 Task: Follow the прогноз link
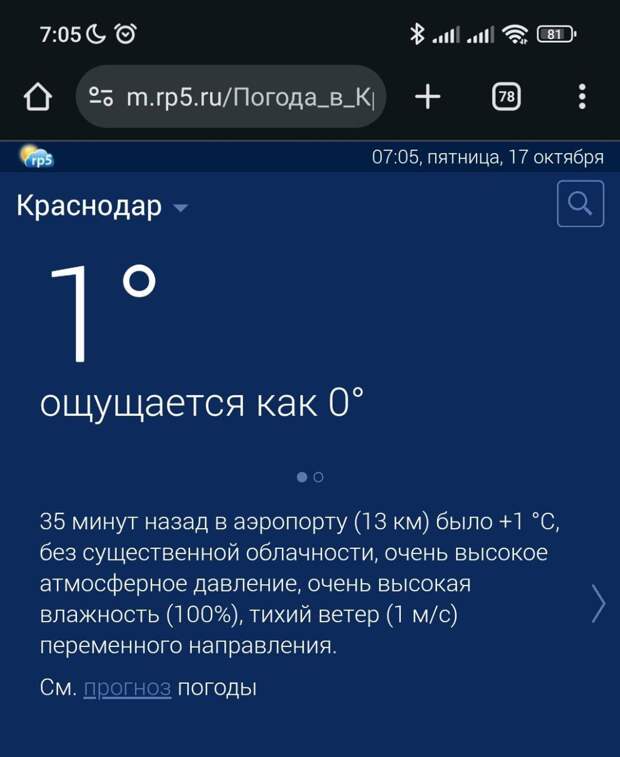[127, 688]
